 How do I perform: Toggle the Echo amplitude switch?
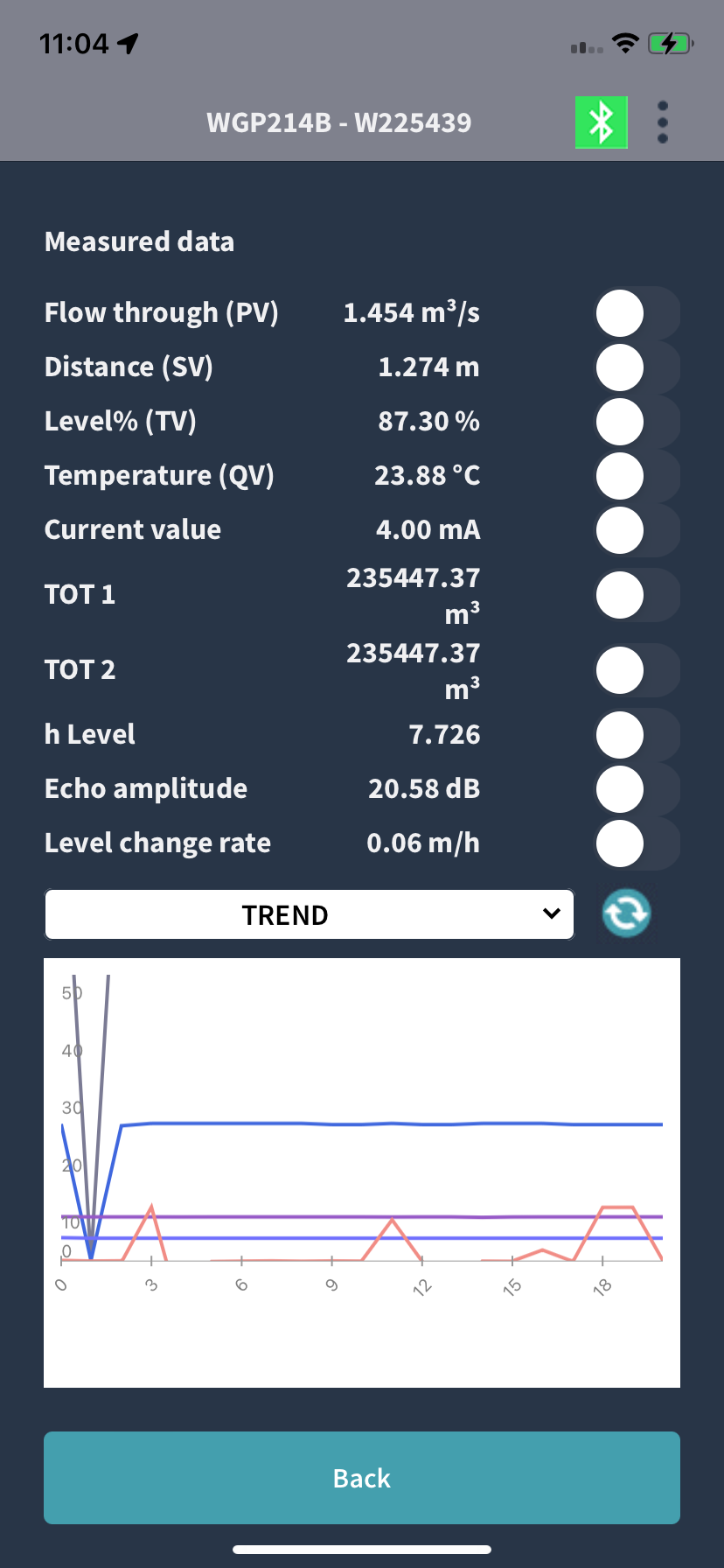637,789
